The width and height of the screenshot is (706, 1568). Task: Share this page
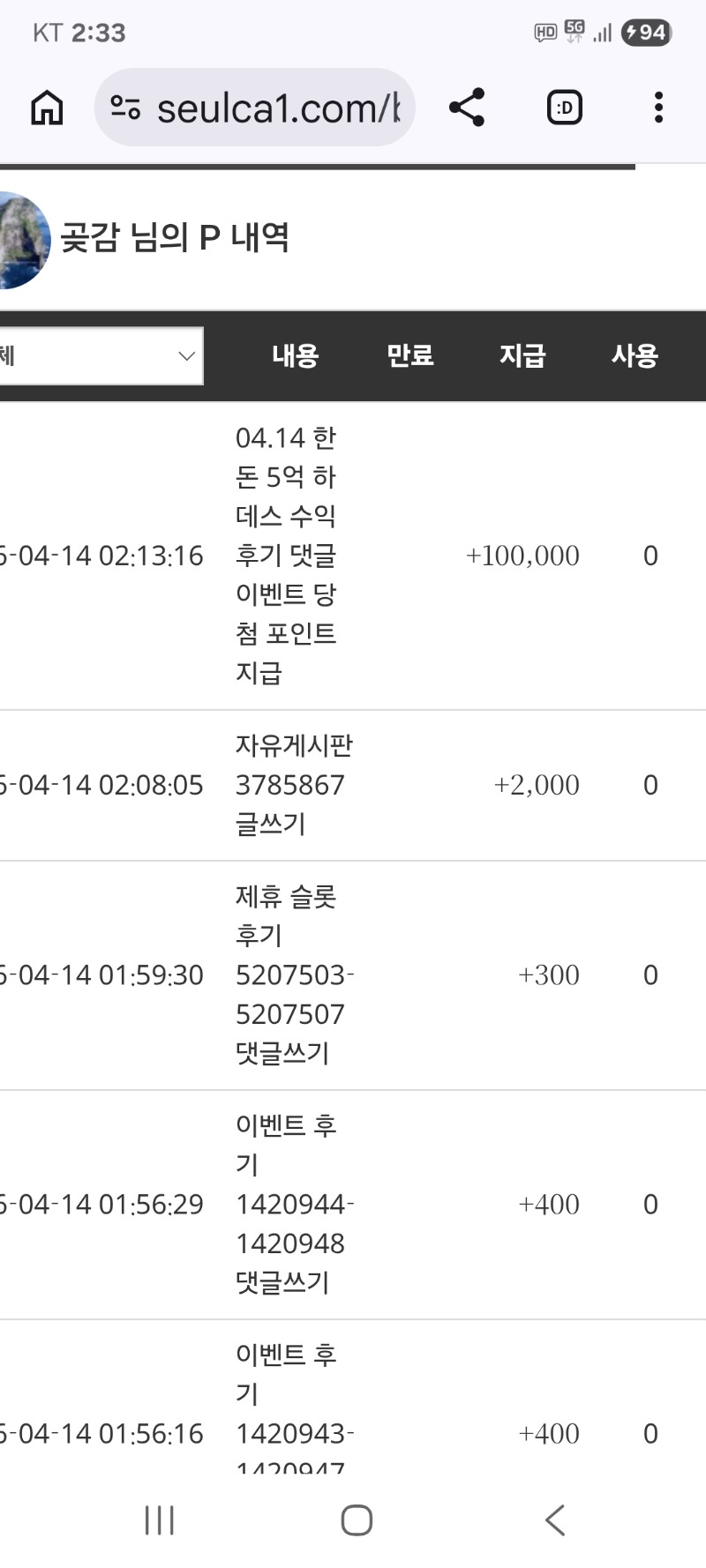pos(467,108)
